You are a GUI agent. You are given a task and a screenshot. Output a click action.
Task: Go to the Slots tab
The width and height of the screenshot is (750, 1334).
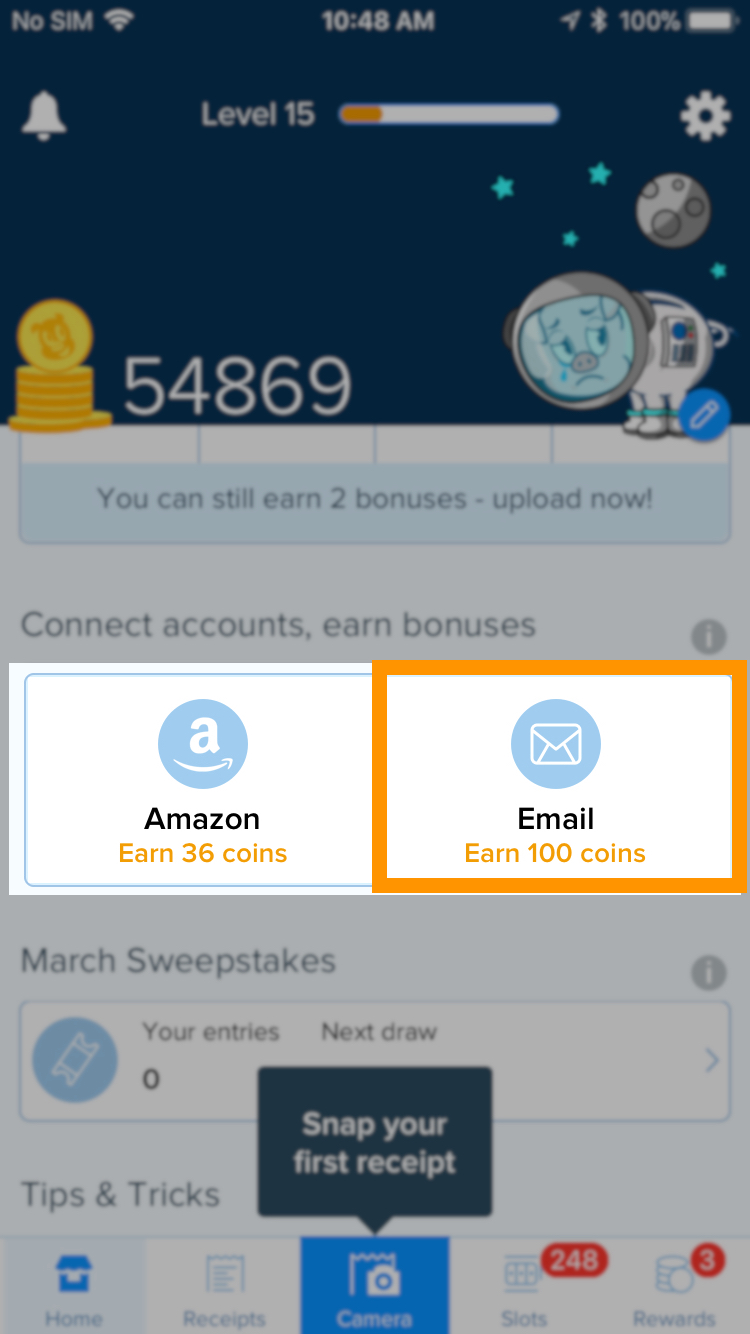[525, 1290]
